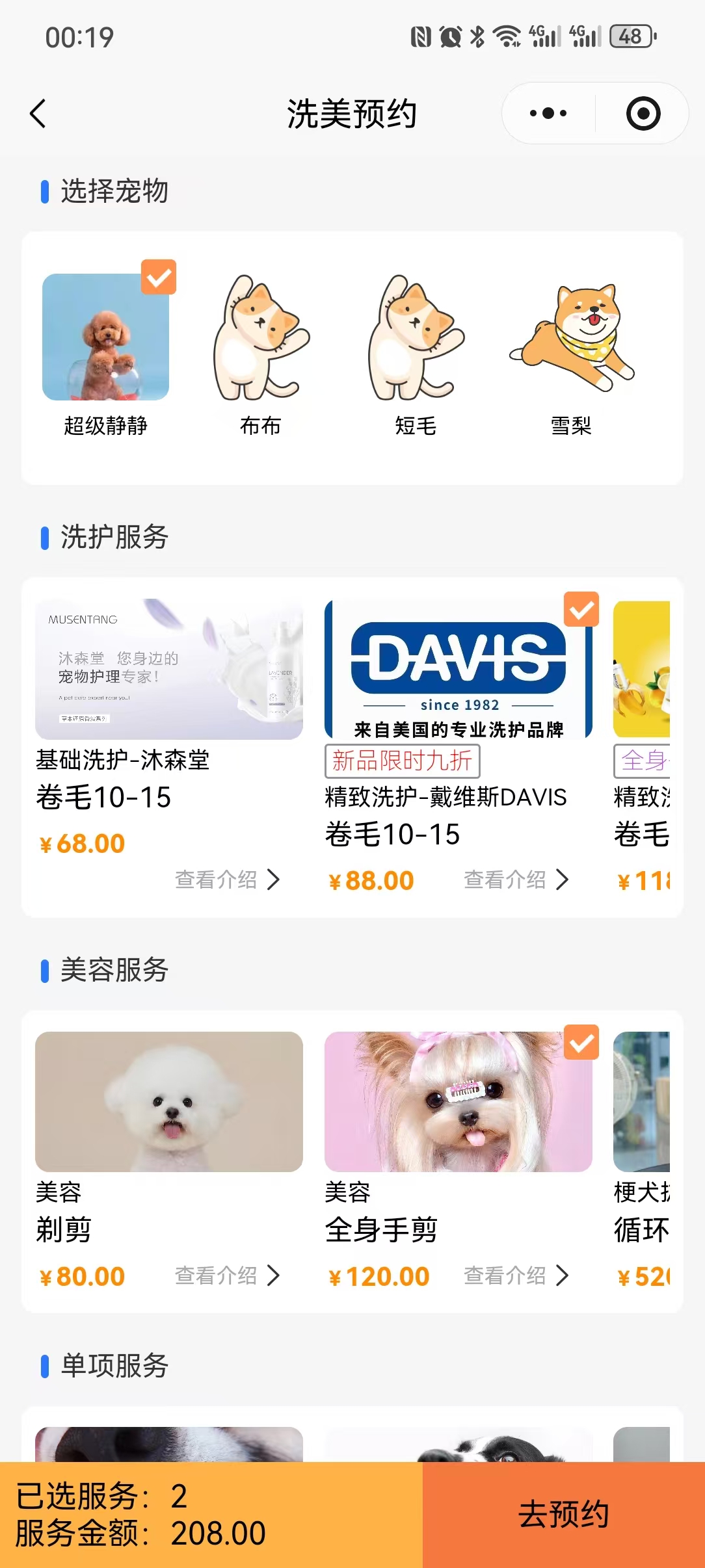Pick pet 雪梨
Viewport: 705px width, 1568px height.
pos(571,338)
